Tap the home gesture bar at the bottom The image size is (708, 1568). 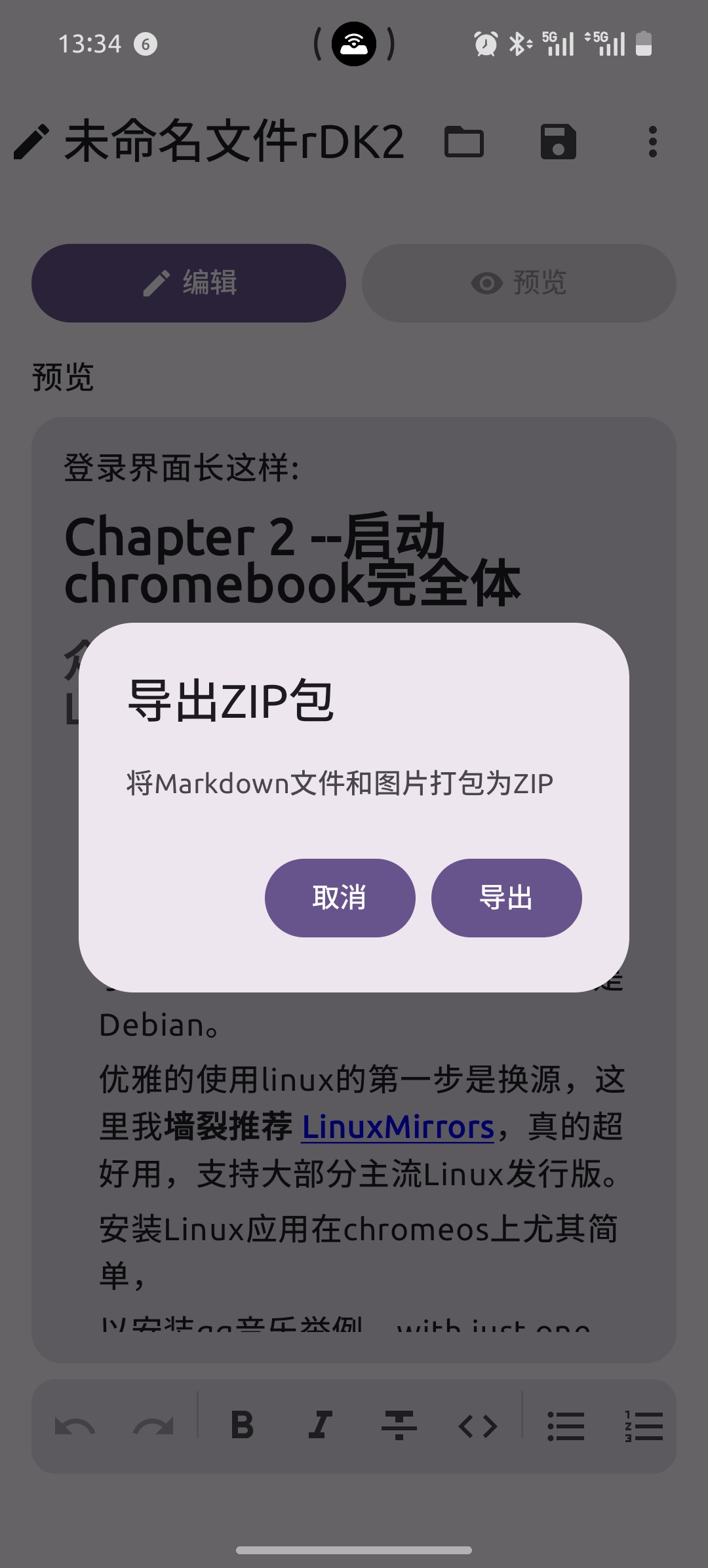(x=354, y=1548)
